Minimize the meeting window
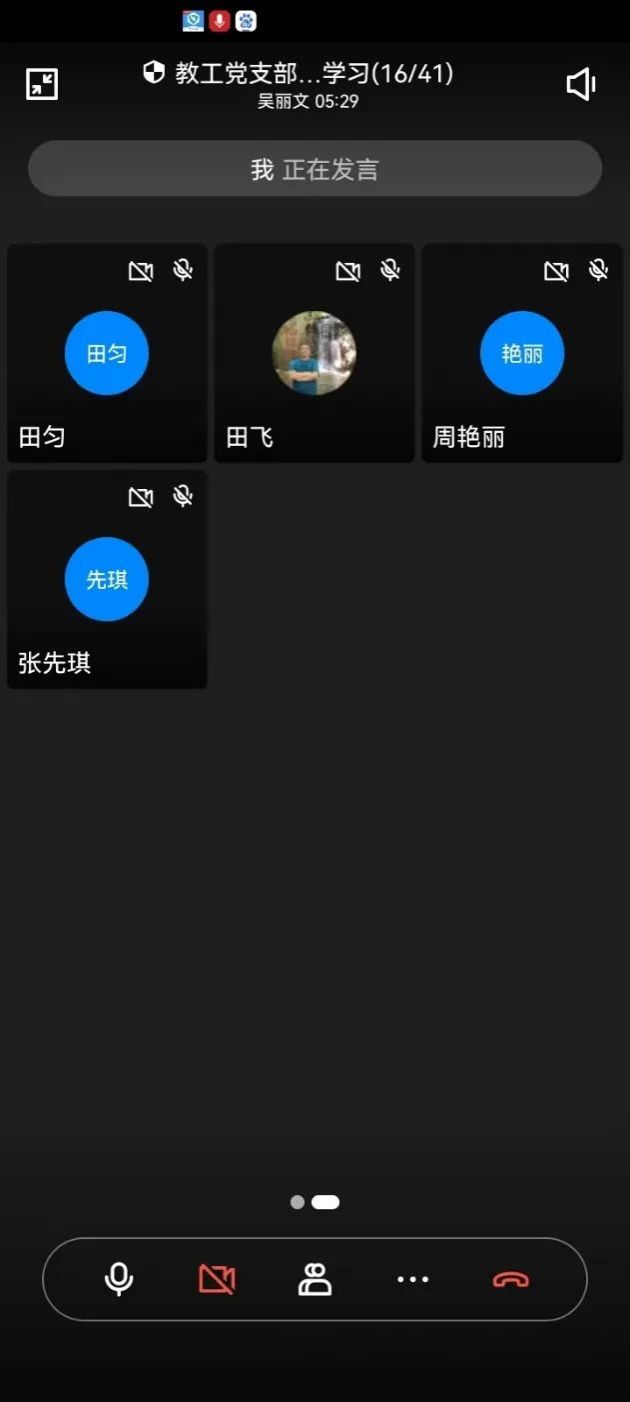 click(x=42, y=84)
